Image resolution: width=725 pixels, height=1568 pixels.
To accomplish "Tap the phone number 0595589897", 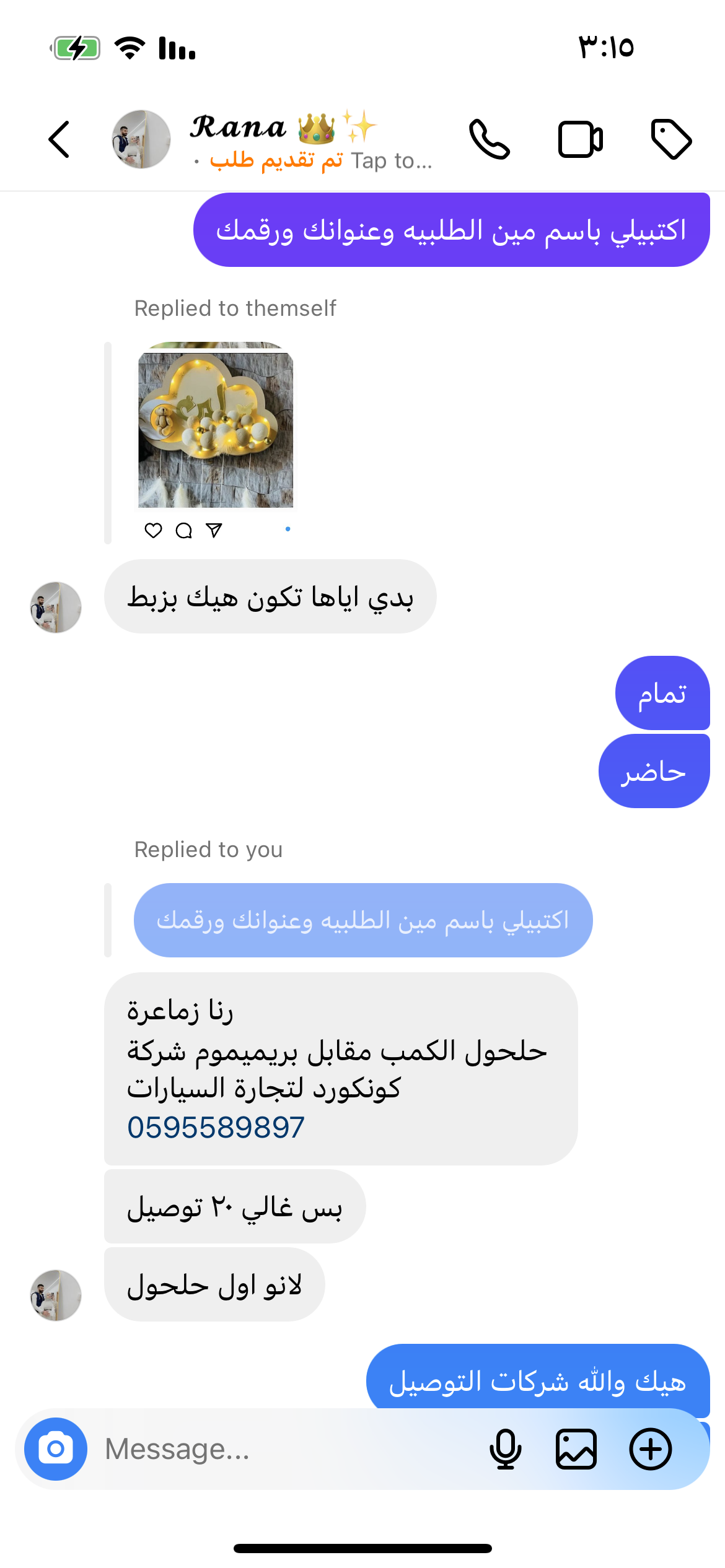I will (216, 1127).
